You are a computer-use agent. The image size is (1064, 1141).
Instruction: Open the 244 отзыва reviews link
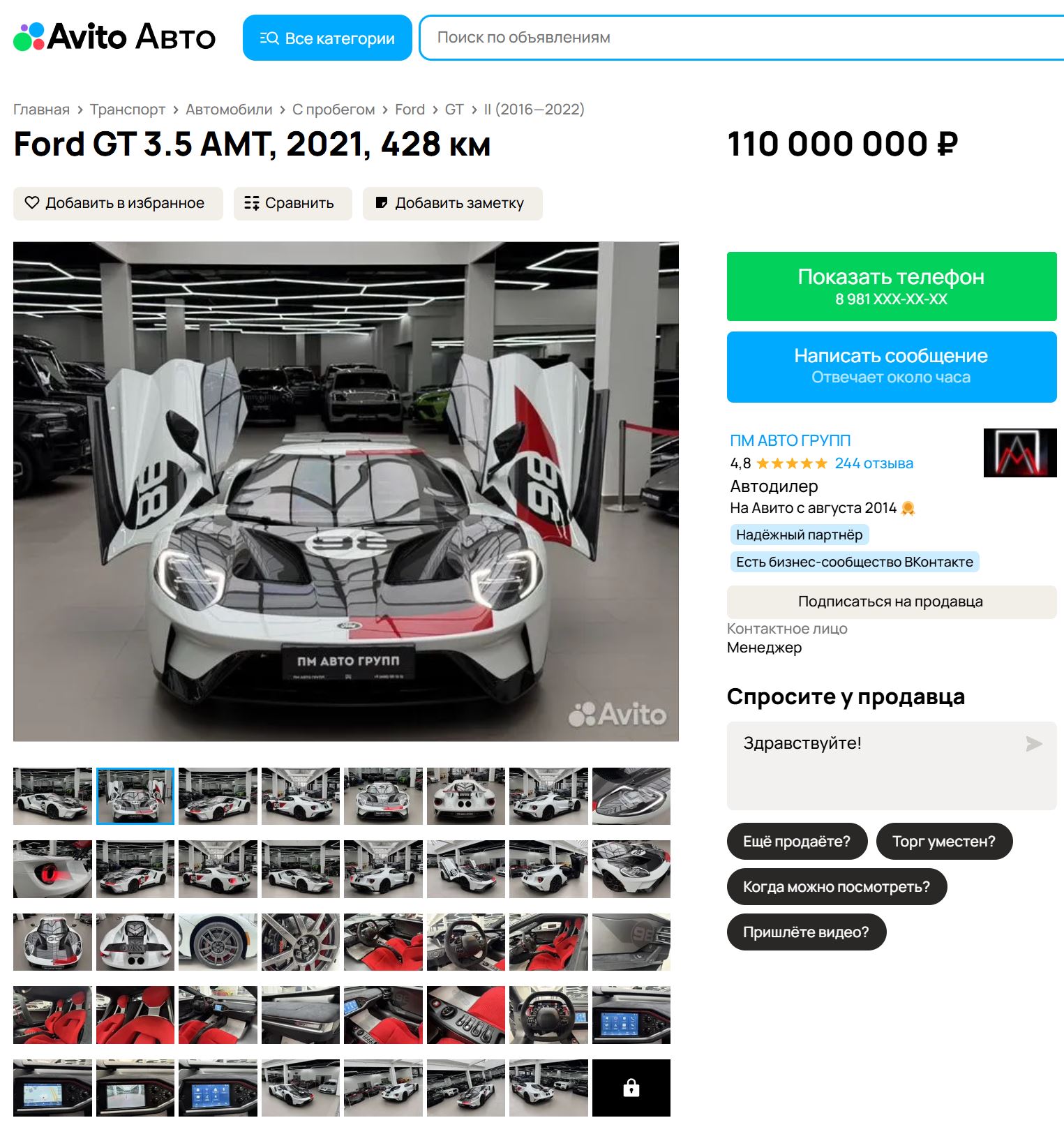pyautogui.click(x=874, y=463)
